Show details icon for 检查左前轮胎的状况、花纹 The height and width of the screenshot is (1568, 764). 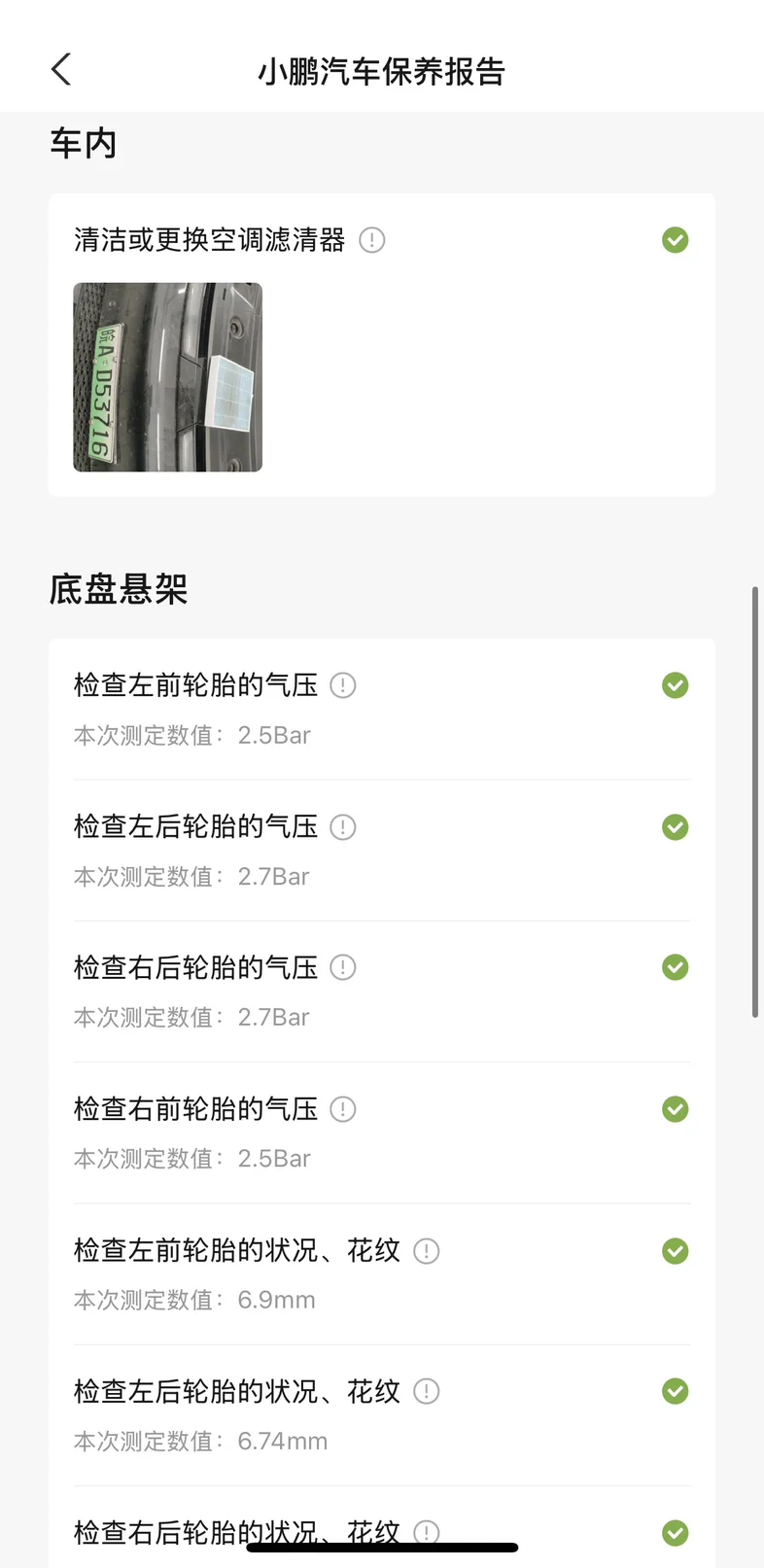(x=427, y=1251)
